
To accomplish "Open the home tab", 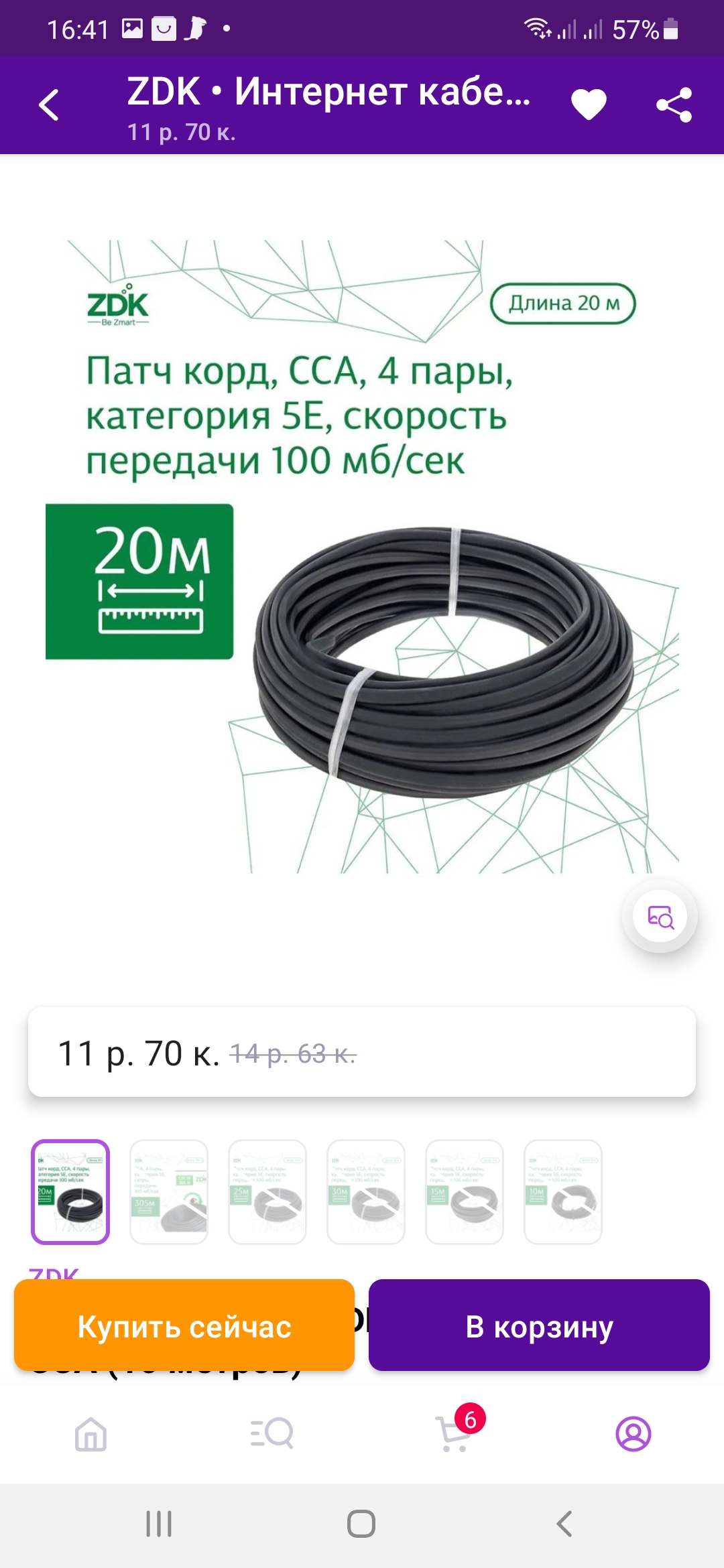I will pos(90,1434).
